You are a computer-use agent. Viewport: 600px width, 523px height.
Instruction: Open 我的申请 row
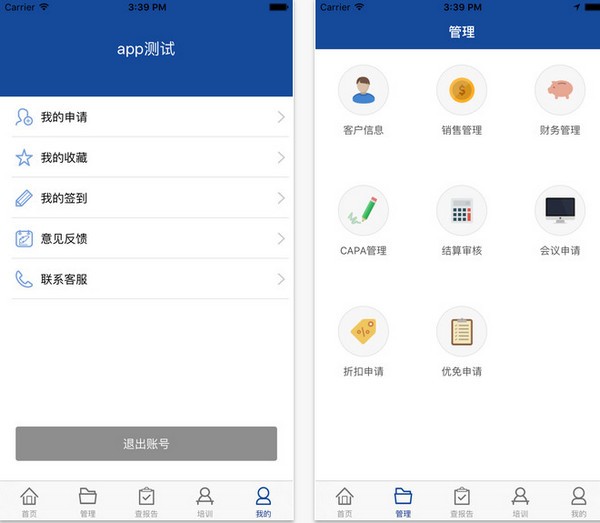click(150, 117)
